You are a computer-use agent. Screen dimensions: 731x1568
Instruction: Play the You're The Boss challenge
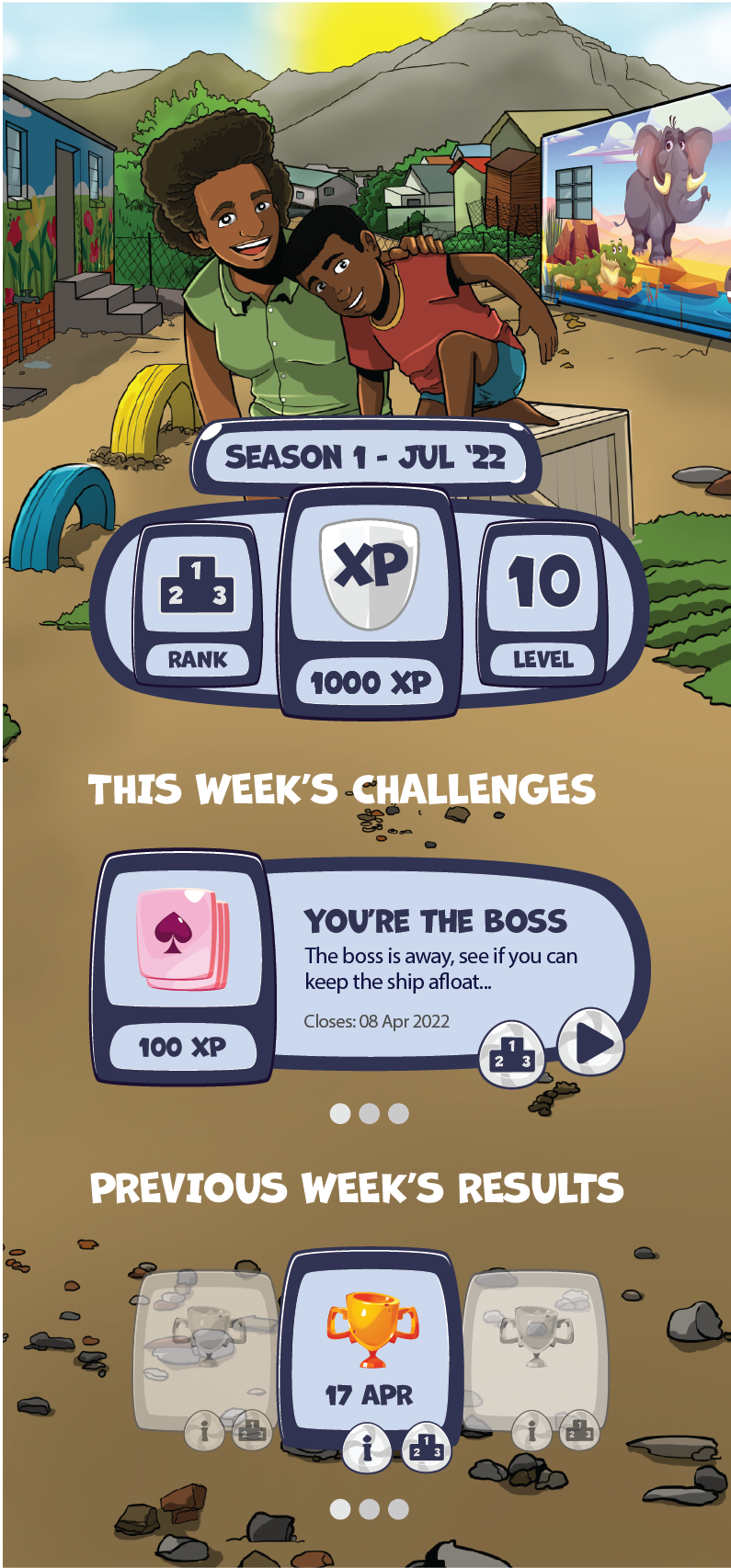pyautogui.click(x=591, y=1042)
